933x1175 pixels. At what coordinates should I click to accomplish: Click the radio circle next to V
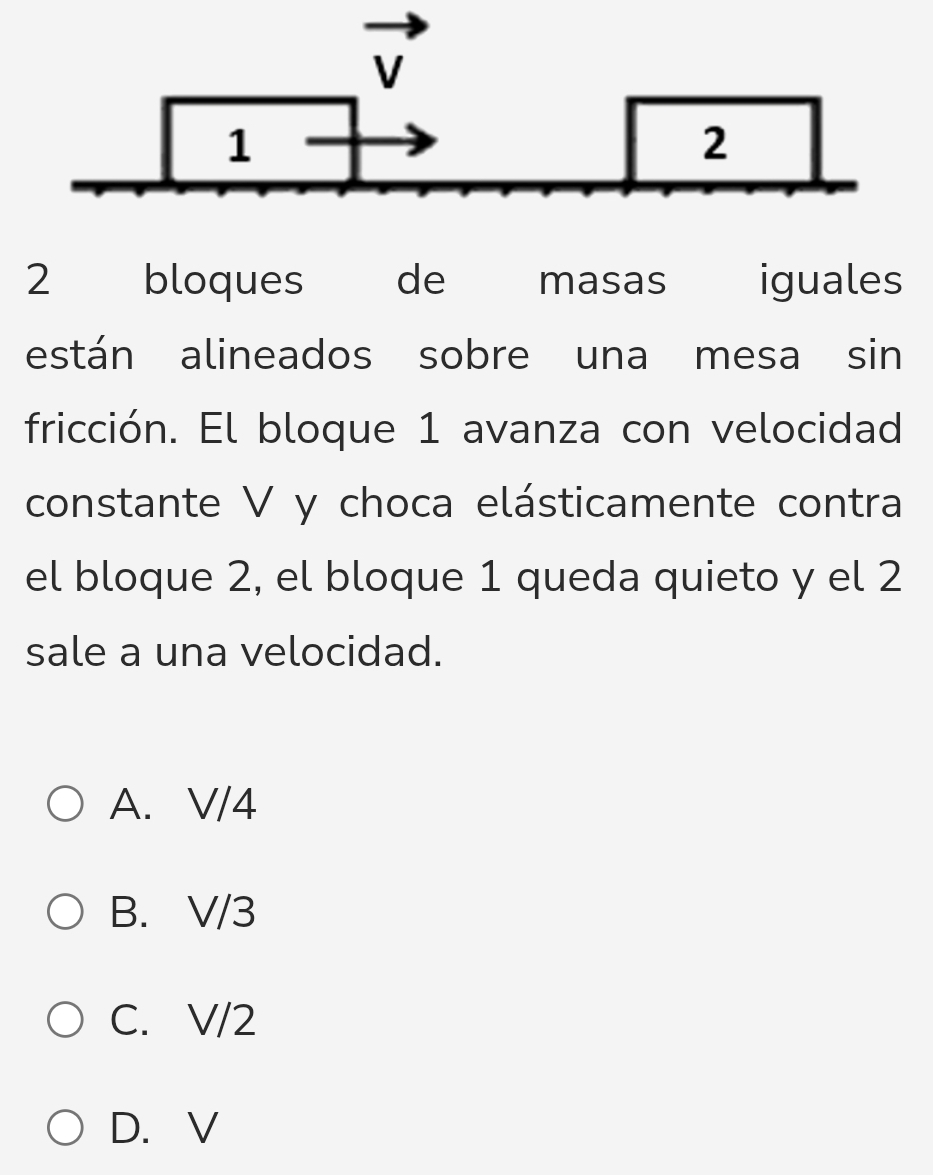tap(66, 1128)
